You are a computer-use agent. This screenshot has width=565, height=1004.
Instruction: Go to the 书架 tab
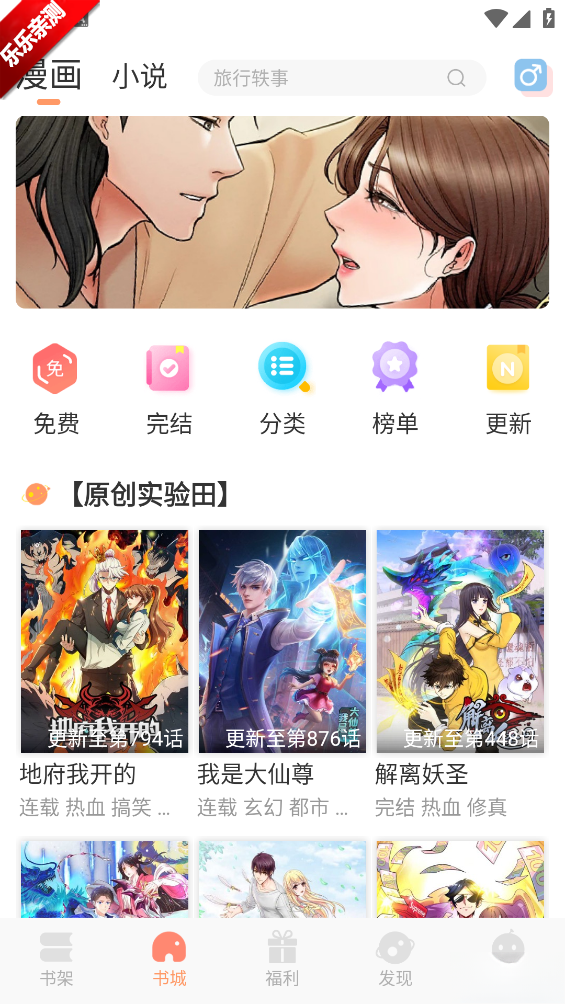56,959
